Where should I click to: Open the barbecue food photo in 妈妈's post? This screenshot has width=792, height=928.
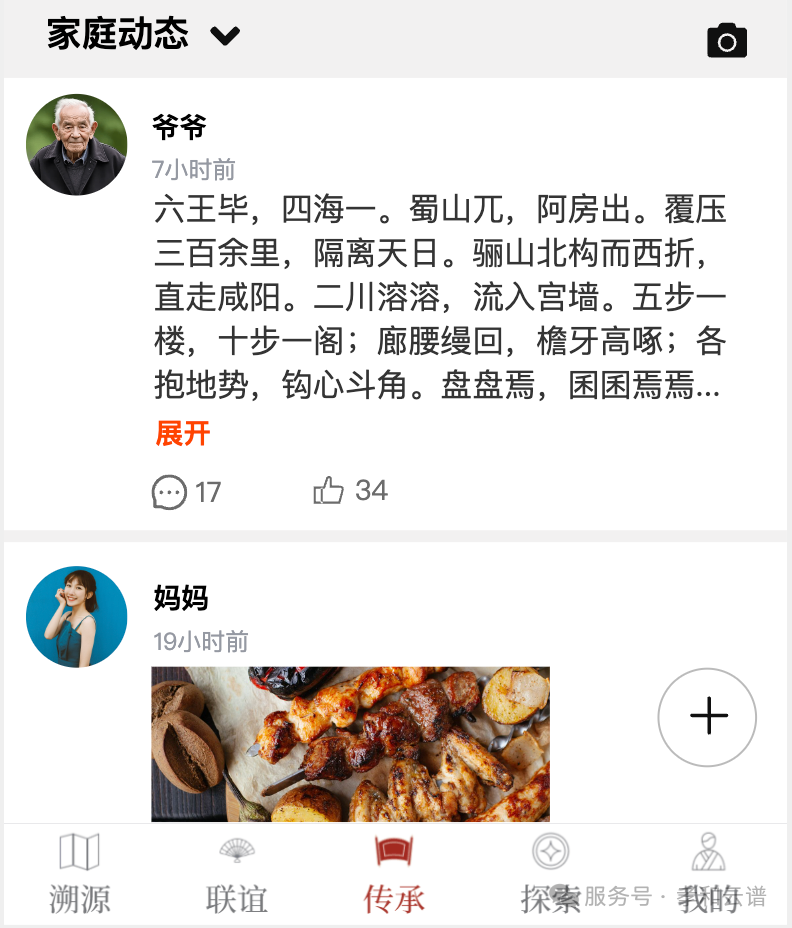tap(350, 745)
